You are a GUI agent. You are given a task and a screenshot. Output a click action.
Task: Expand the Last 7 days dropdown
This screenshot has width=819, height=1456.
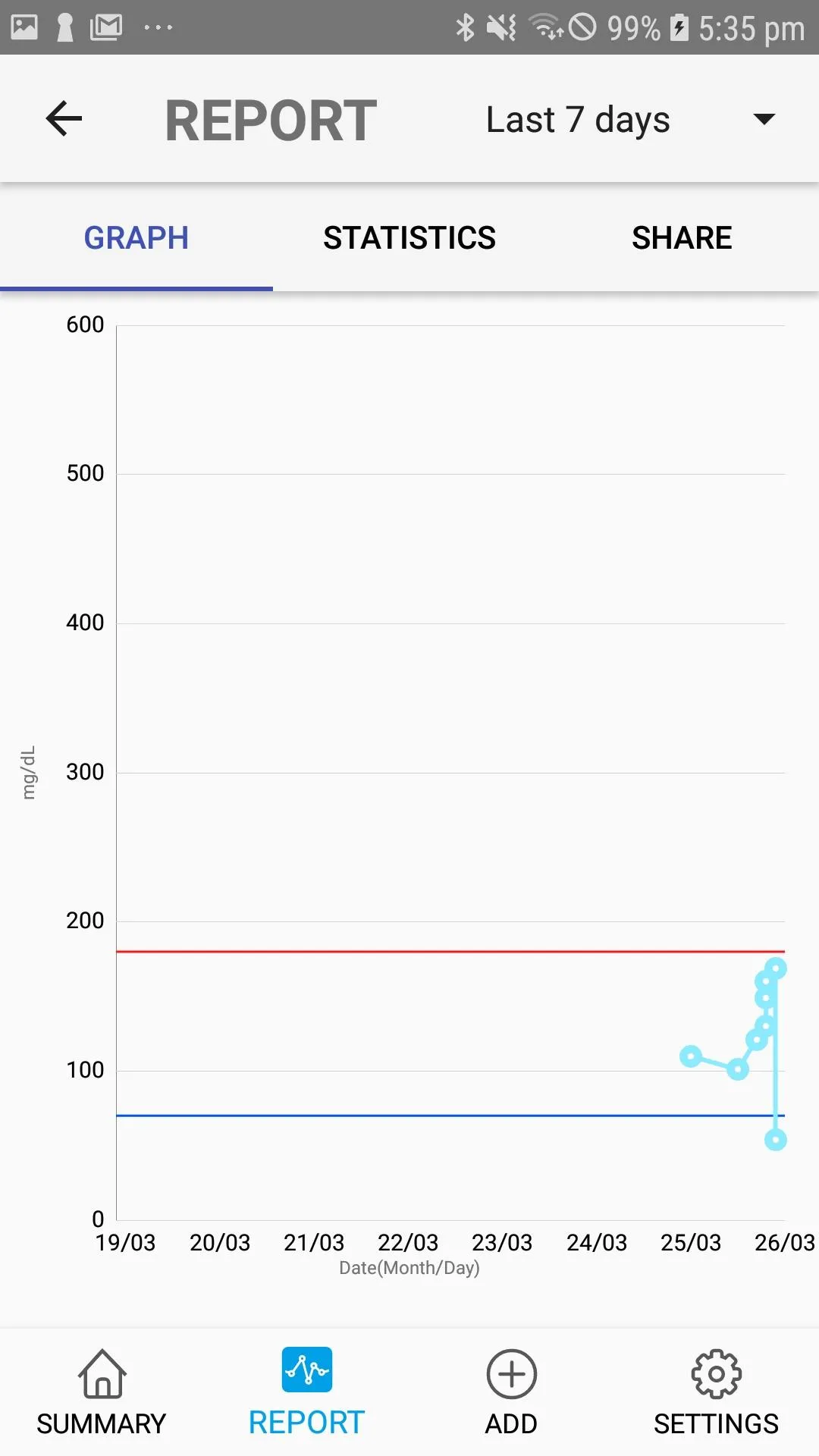tap(629, 120)
